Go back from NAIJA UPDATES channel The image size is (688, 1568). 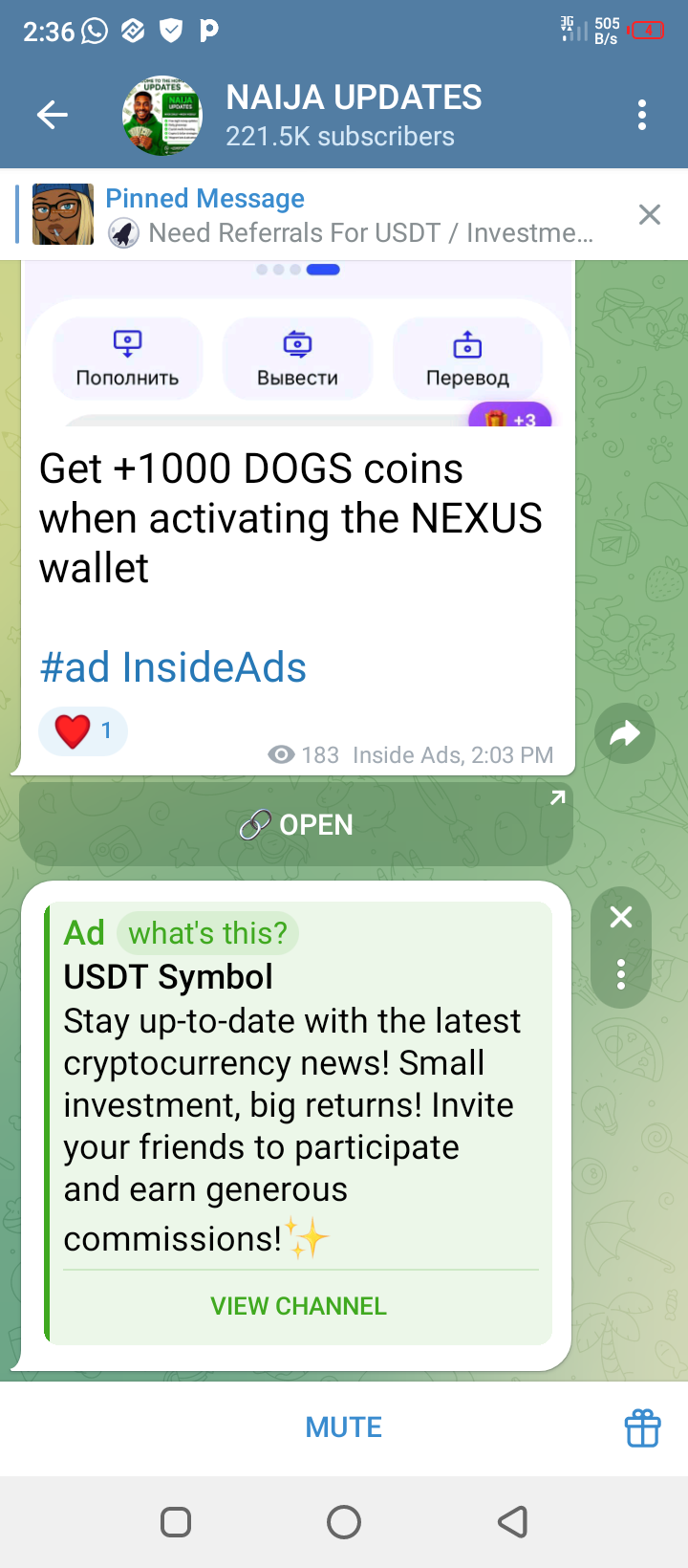point(53,116)
